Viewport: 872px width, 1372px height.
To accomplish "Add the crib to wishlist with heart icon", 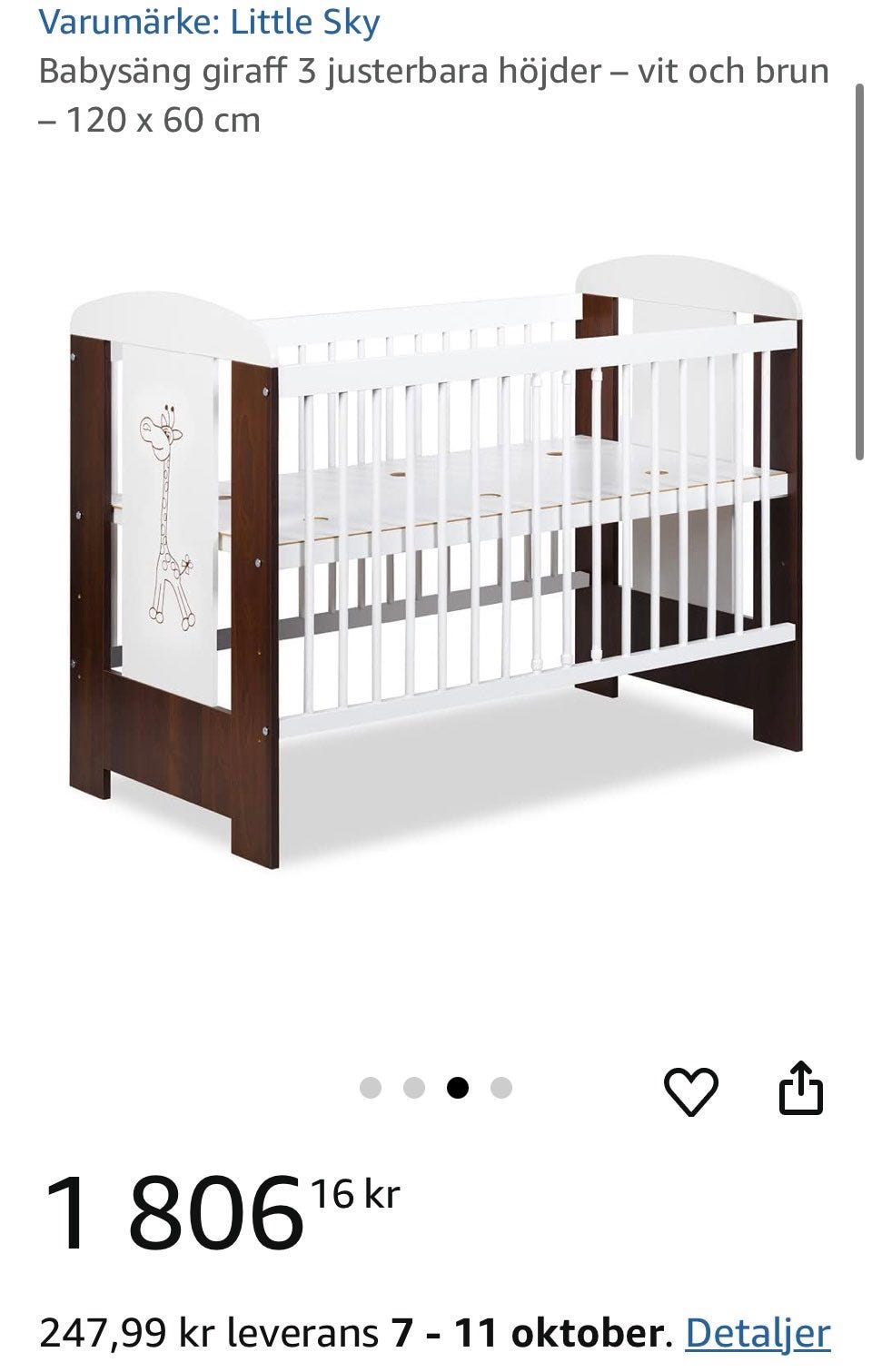I will click(x=692, y=1090).
